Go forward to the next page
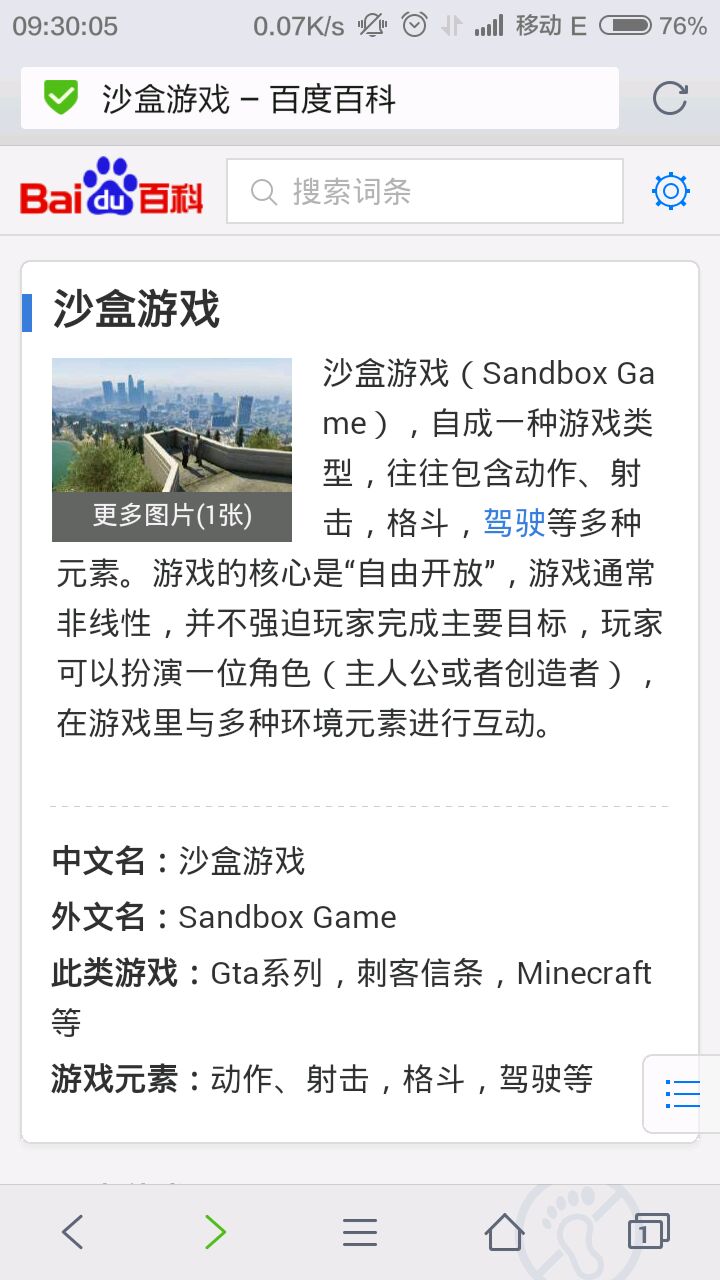The image size is (720, 1280). (215, 1232)
